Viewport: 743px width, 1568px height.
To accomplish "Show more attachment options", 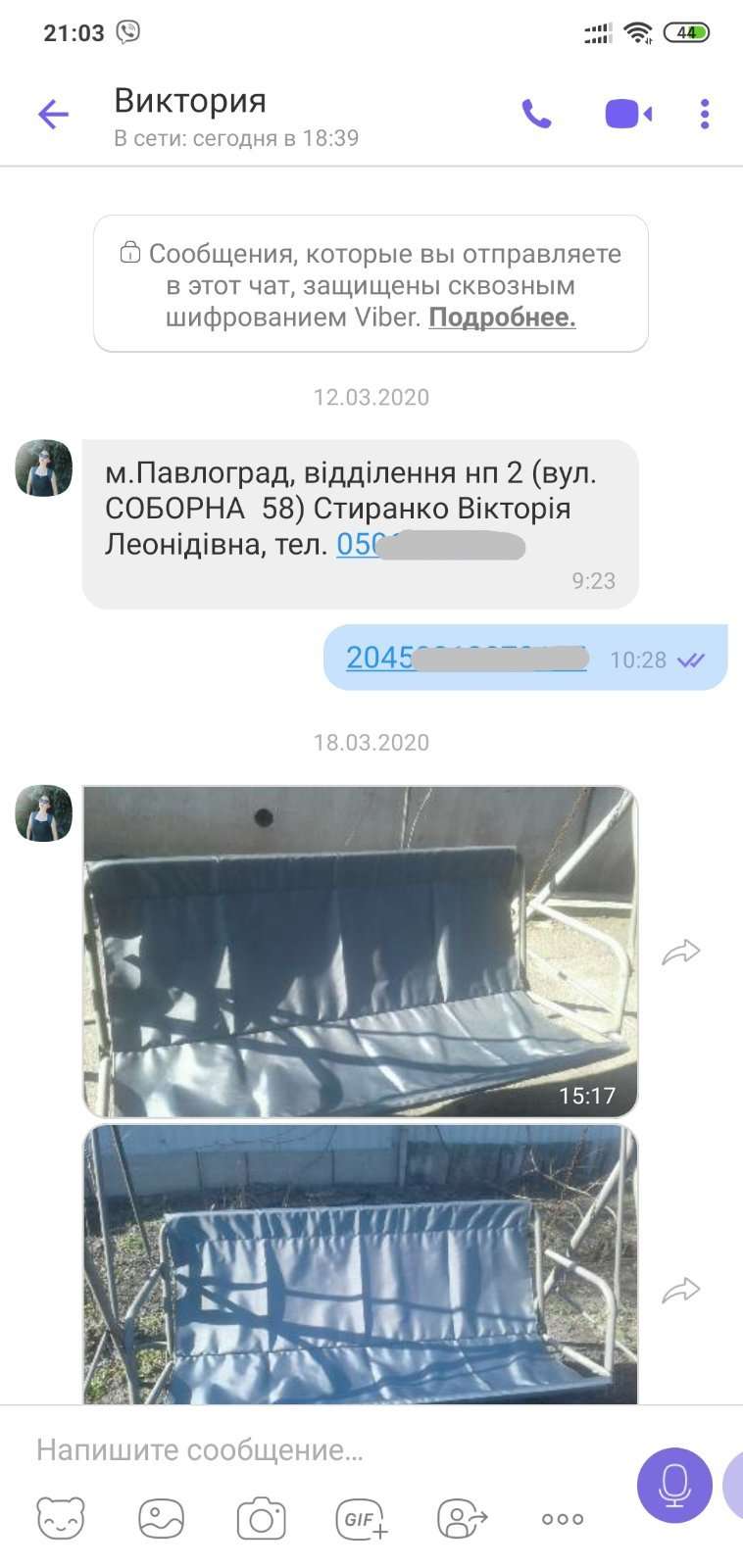I will point(563,1519).
